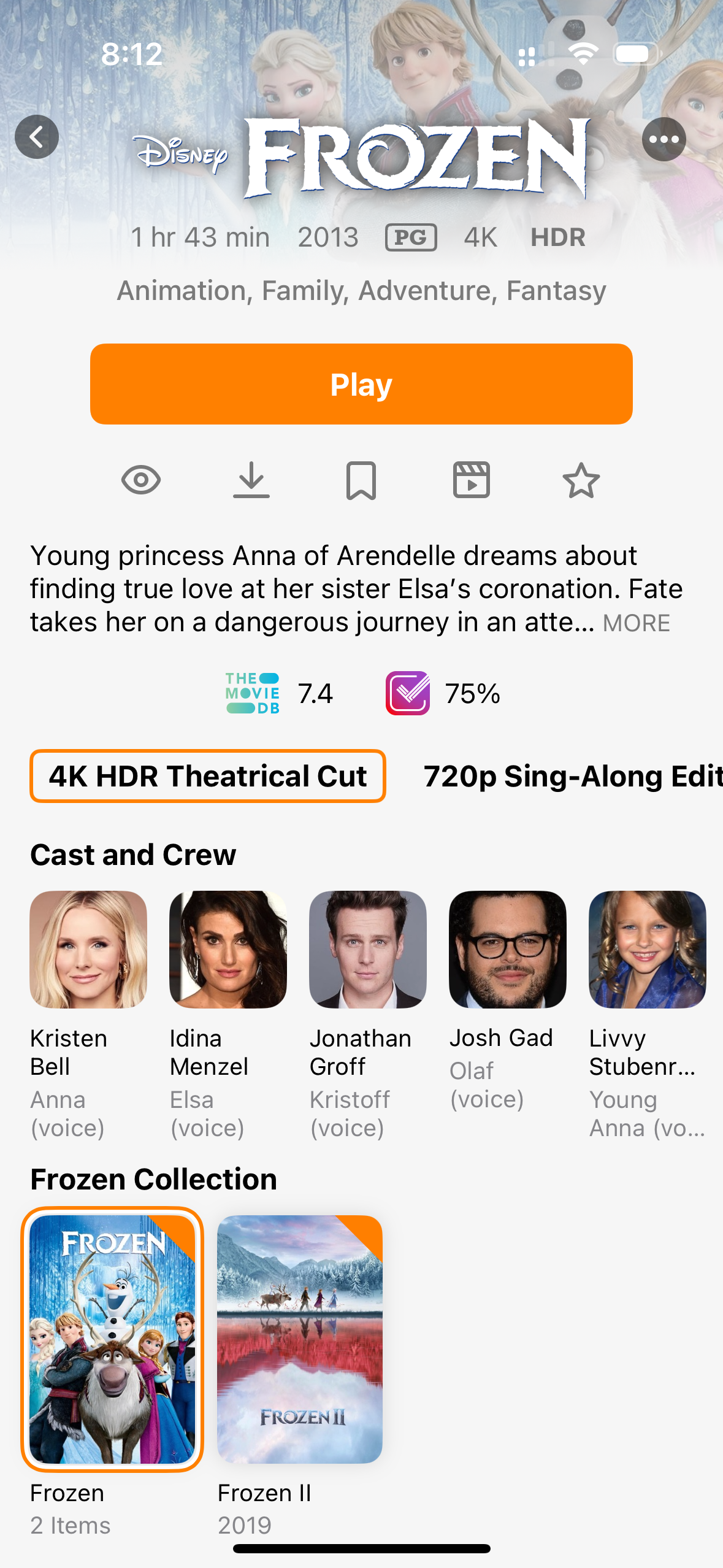Mark Frozen as watched with eye icon
Screen dimensions: 723x1568
141,480
